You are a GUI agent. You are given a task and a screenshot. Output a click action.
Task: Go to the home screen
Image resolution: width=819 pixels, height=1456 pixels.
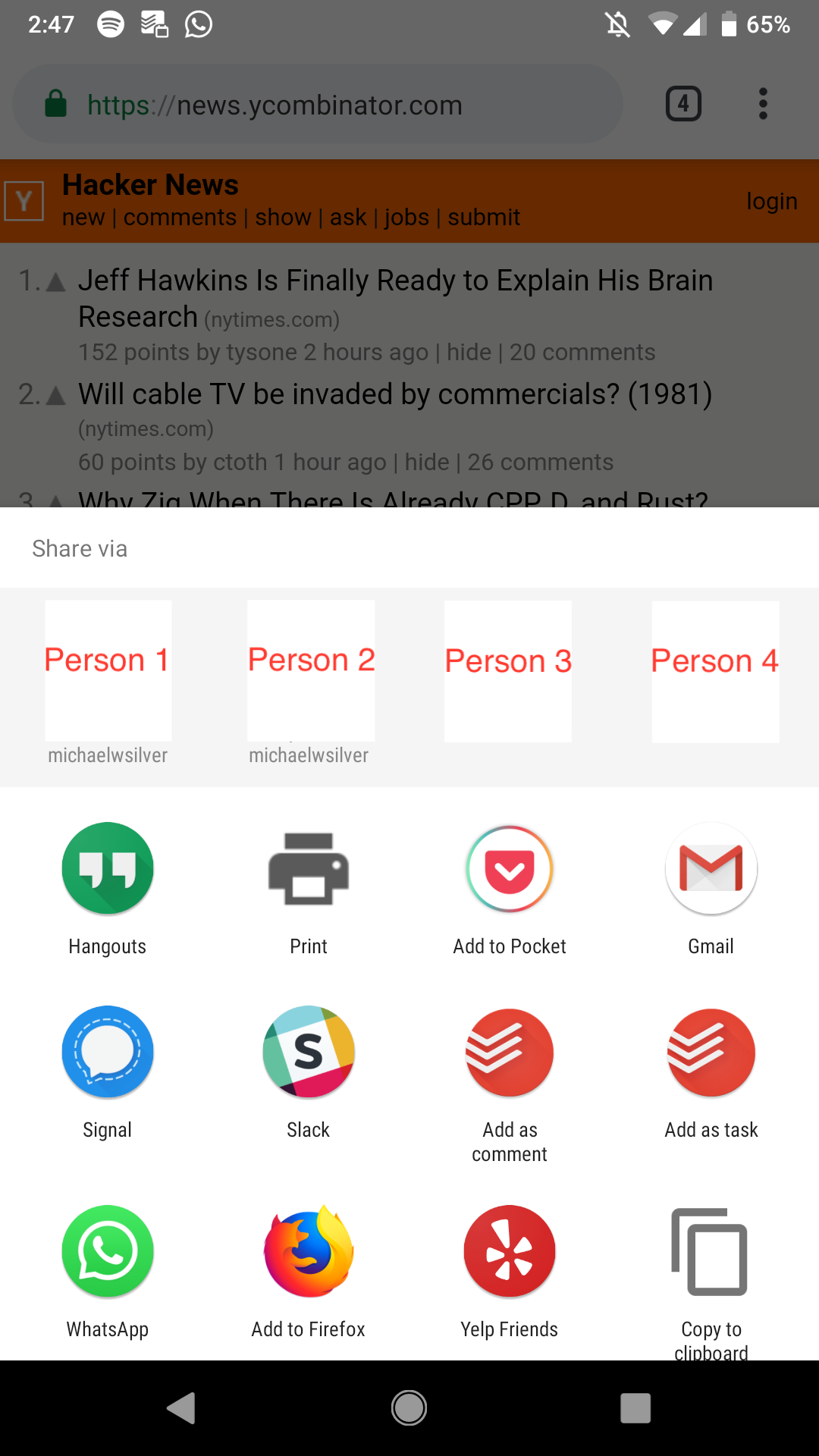pyautogui.click(x=409, y=1408)
